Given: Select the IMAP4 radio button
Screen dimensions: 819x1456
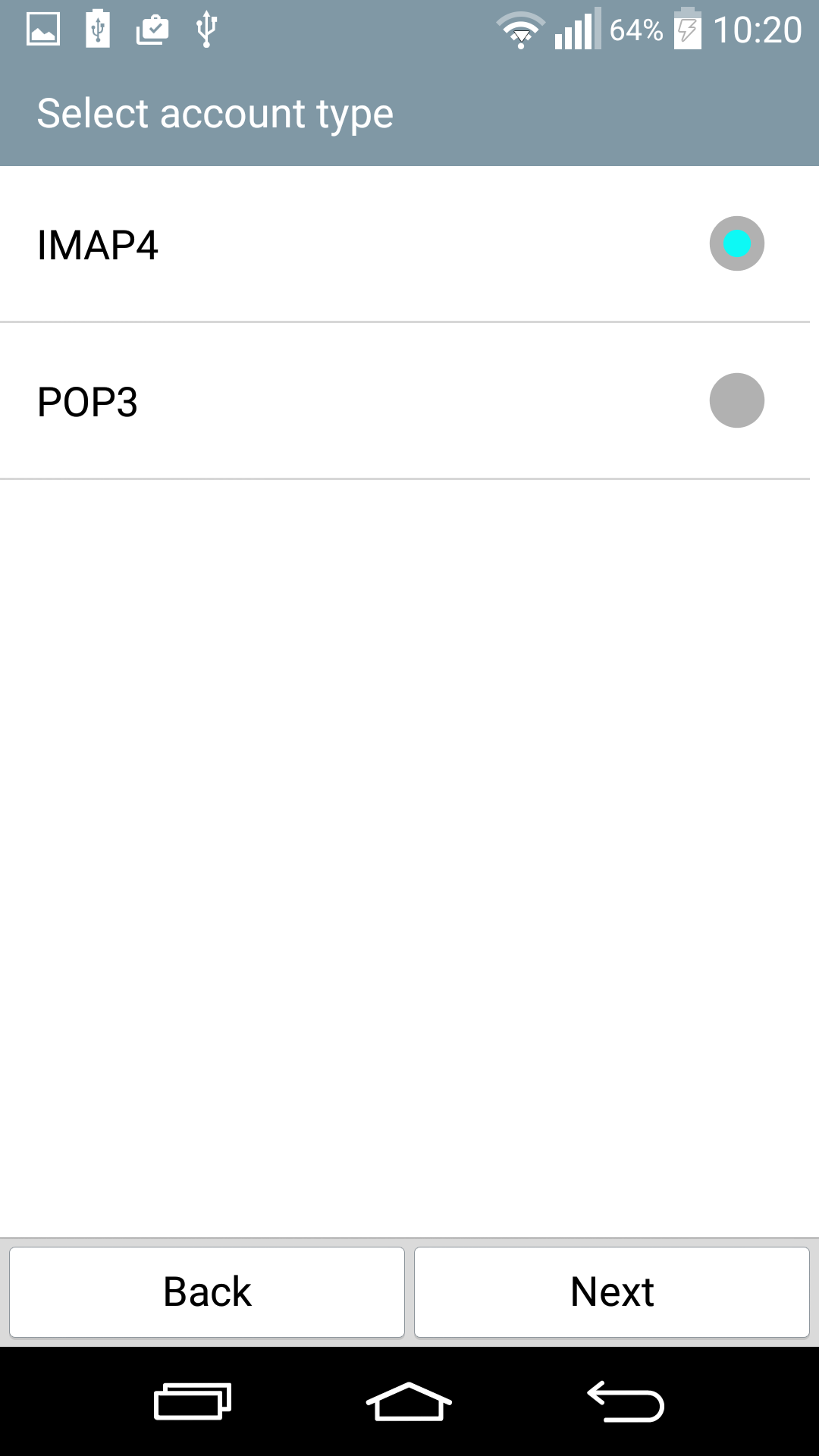Looking at the screenshot, I should (x=736, y=243).
